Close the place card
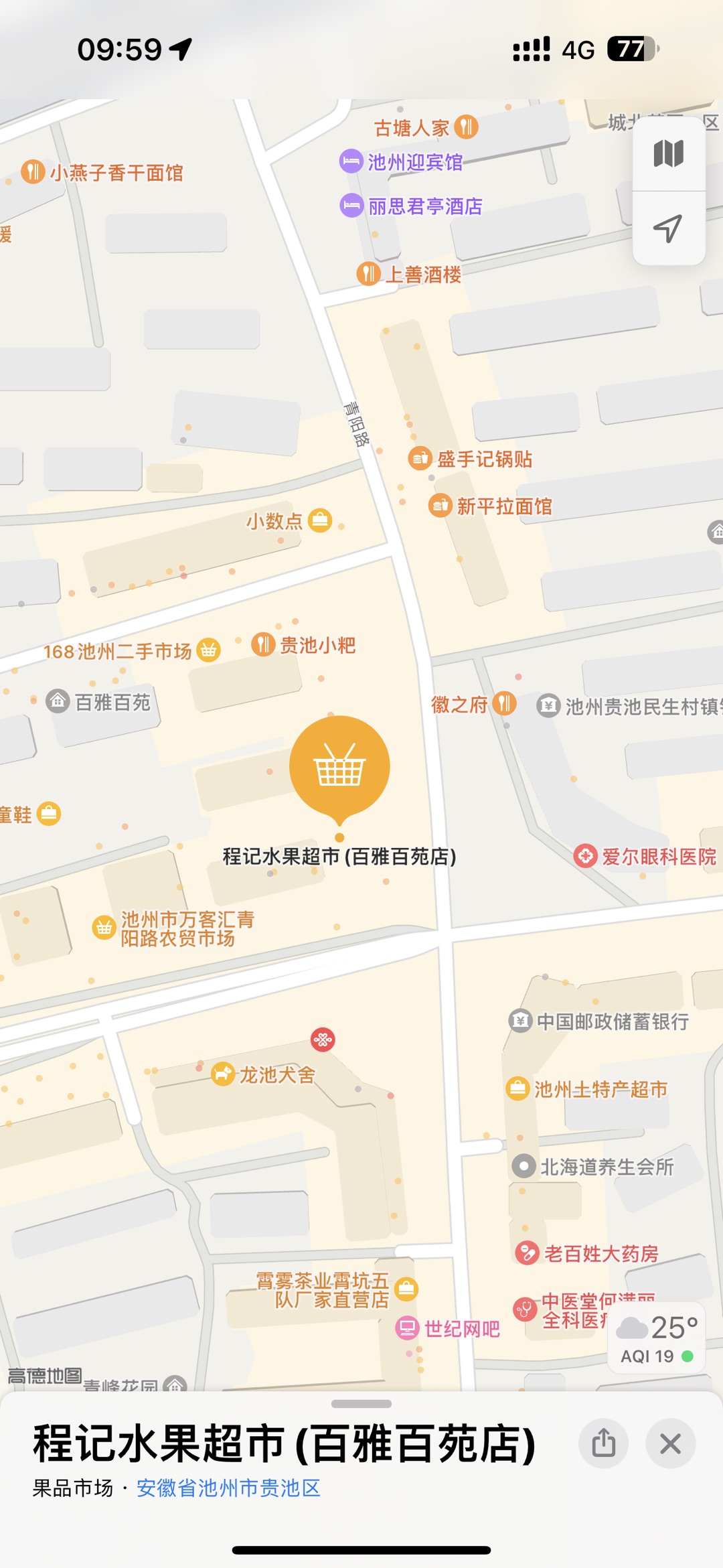This screenshot has width=723, height=1568. [670, 1443]
